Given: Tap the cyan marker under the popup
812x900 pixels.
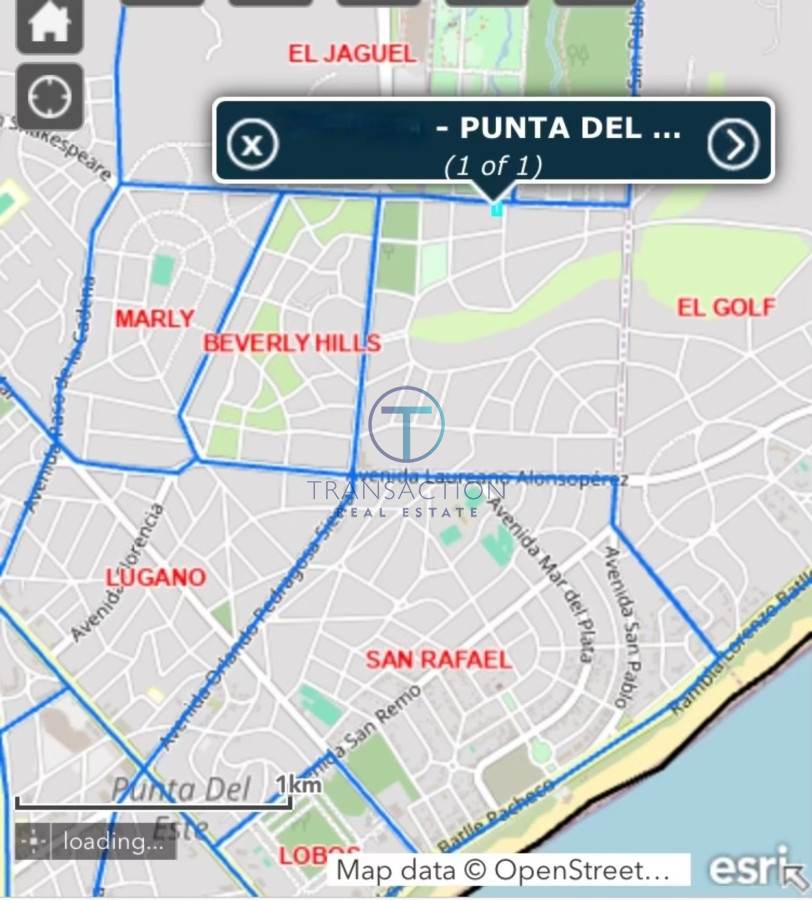Looking at the screenshot, I should [496, 209].
